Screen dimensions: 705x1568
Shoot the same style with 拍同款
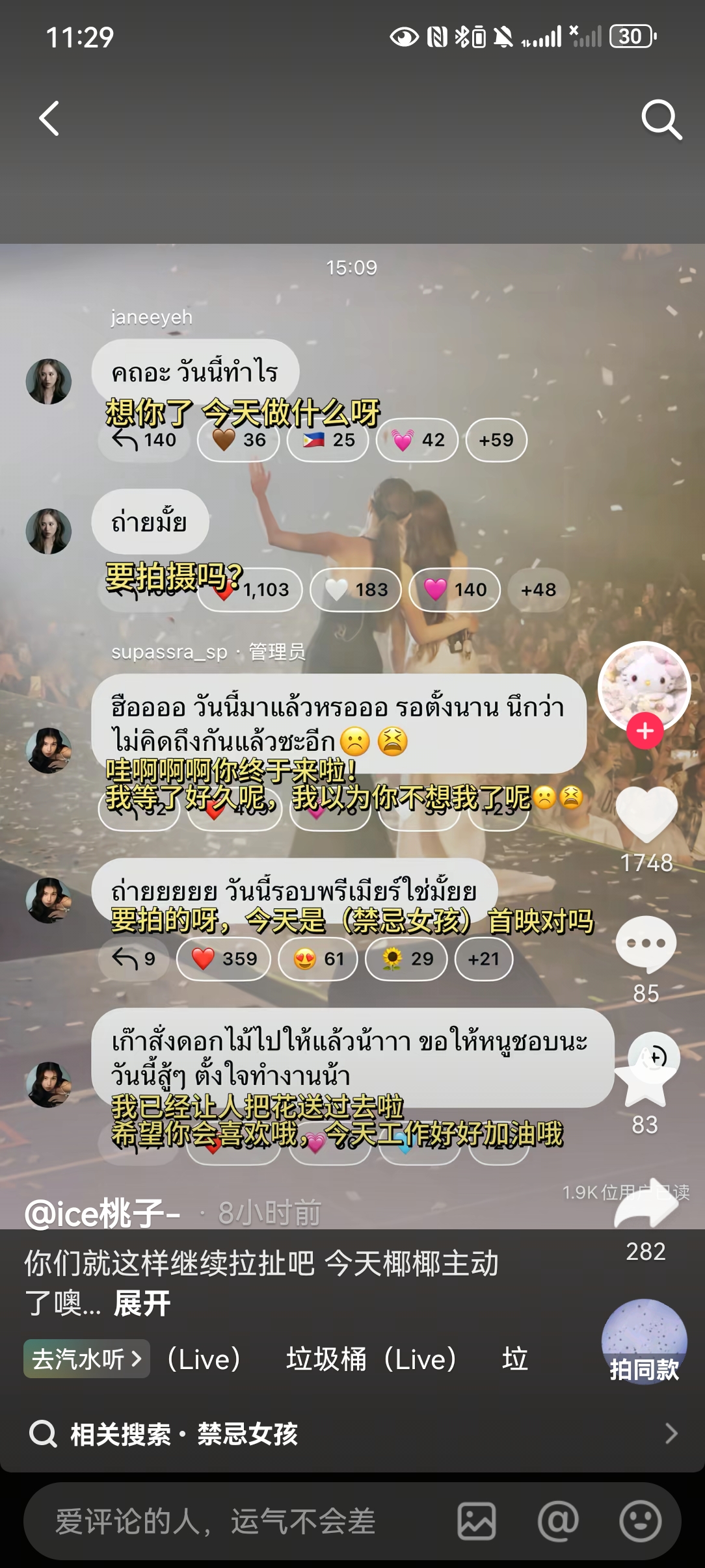click(x=644, y=1342)
